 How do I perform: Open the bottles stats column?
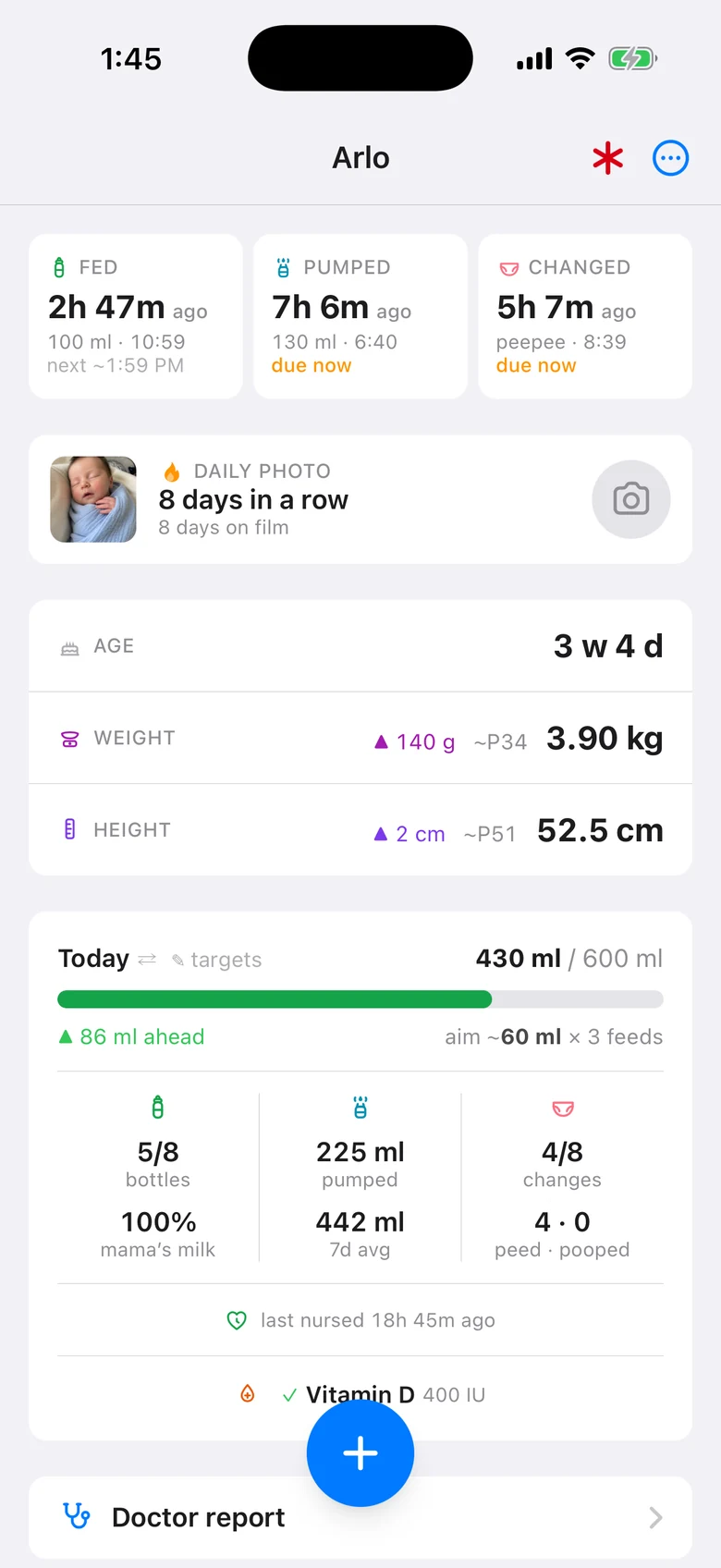(x=158, y=1177)
